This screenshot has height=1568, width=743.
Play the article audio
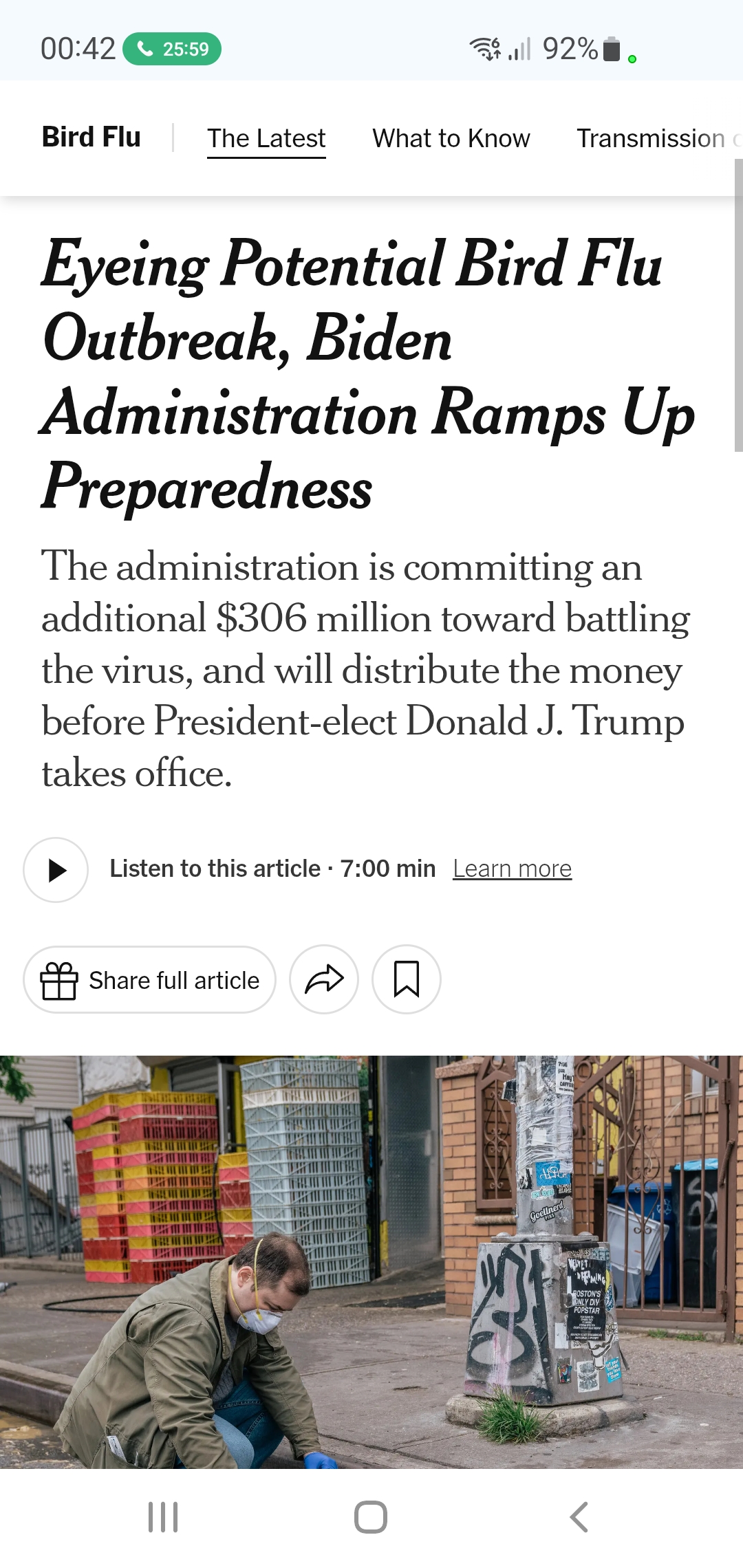pyautogui.click(x=56, y=870)
